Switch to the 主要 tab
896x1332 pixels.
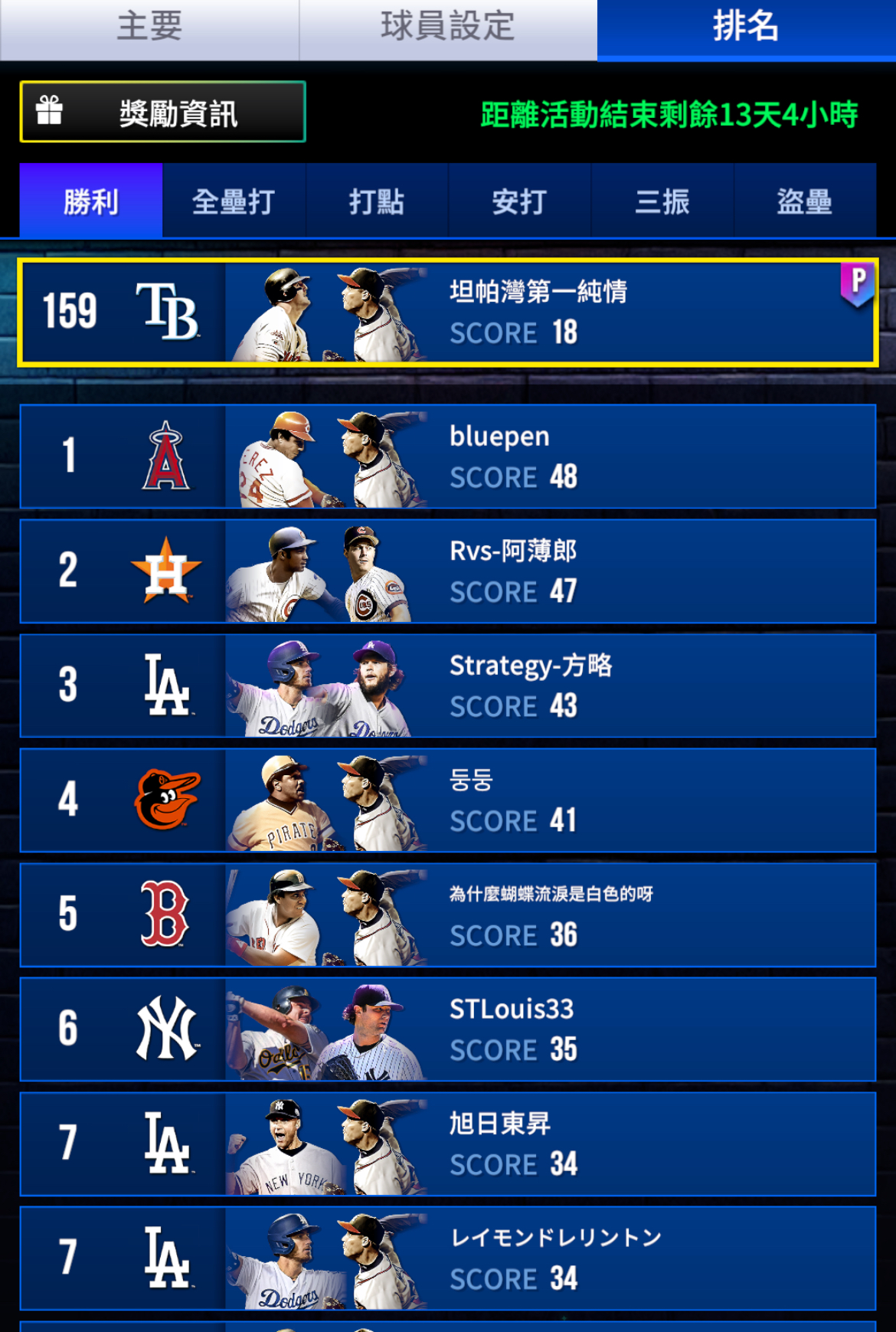[149, 29]
